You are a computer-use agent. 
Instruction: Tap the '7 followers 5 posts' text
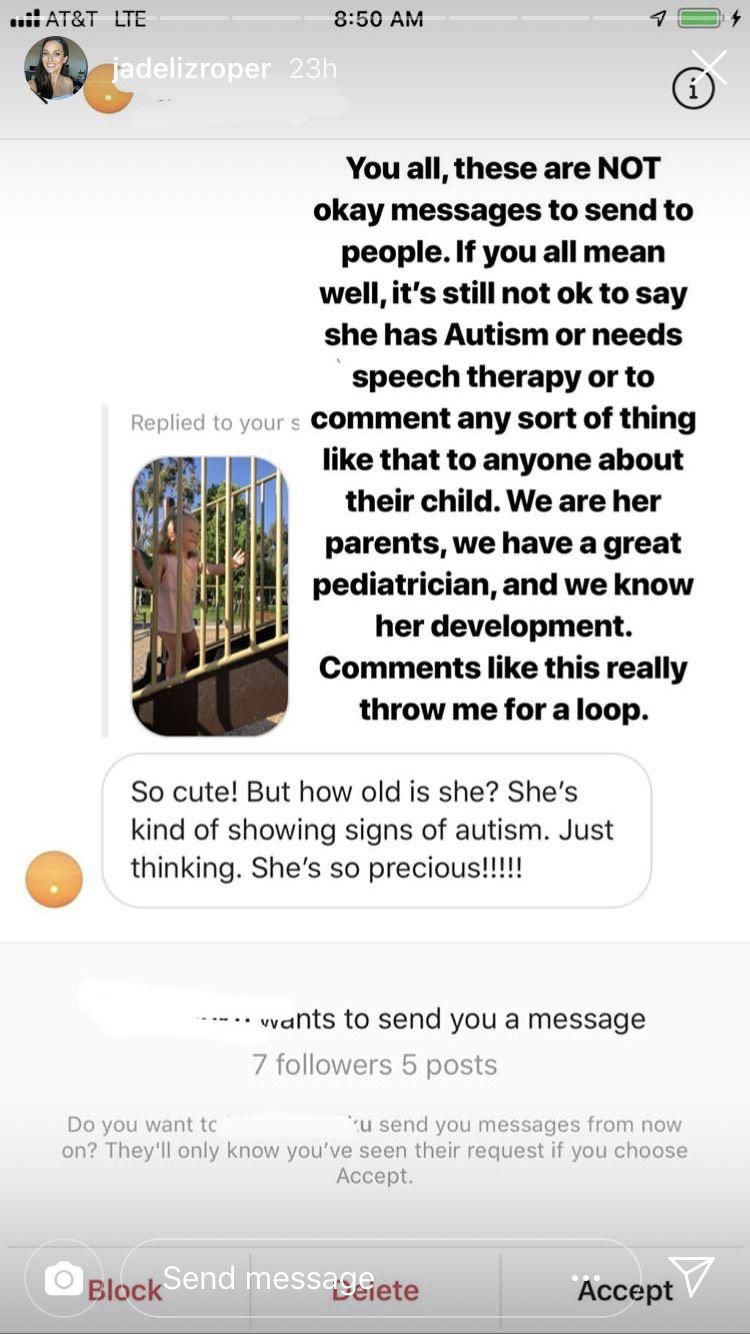pyautogui.click(x=375, y=1064)
